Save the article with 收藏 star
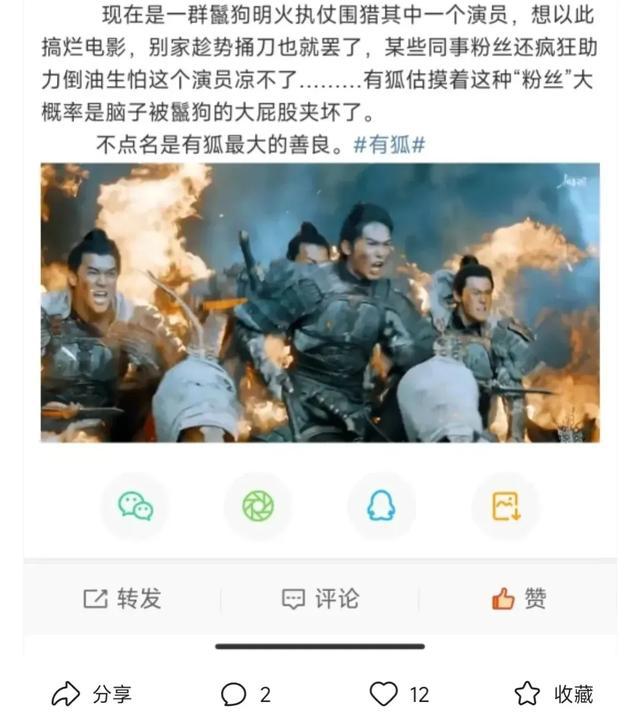Screen dimensions: 640x718 553,693
